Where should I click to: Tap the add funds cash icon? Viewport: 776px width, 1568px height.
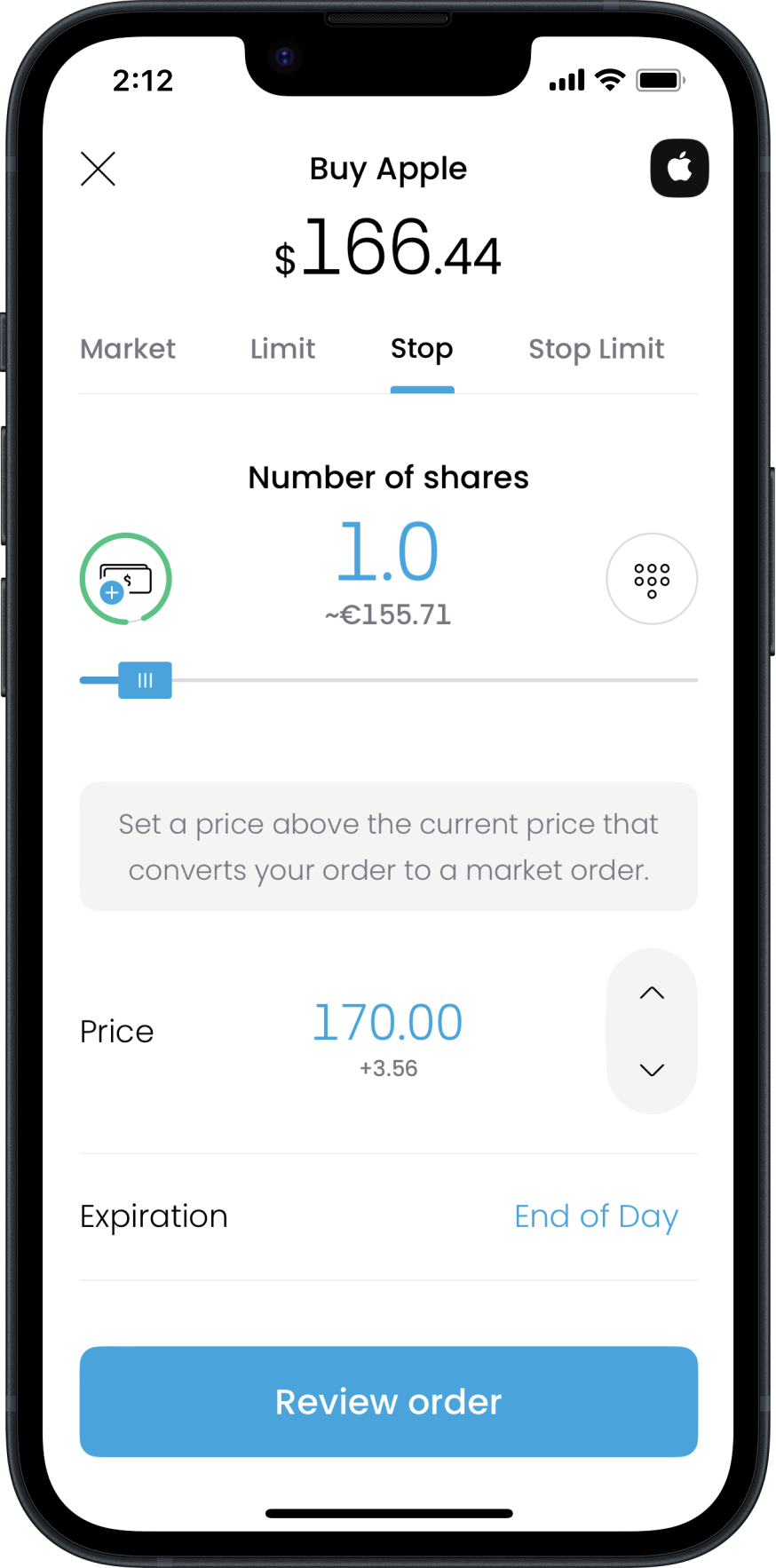[x=125, y=579]
